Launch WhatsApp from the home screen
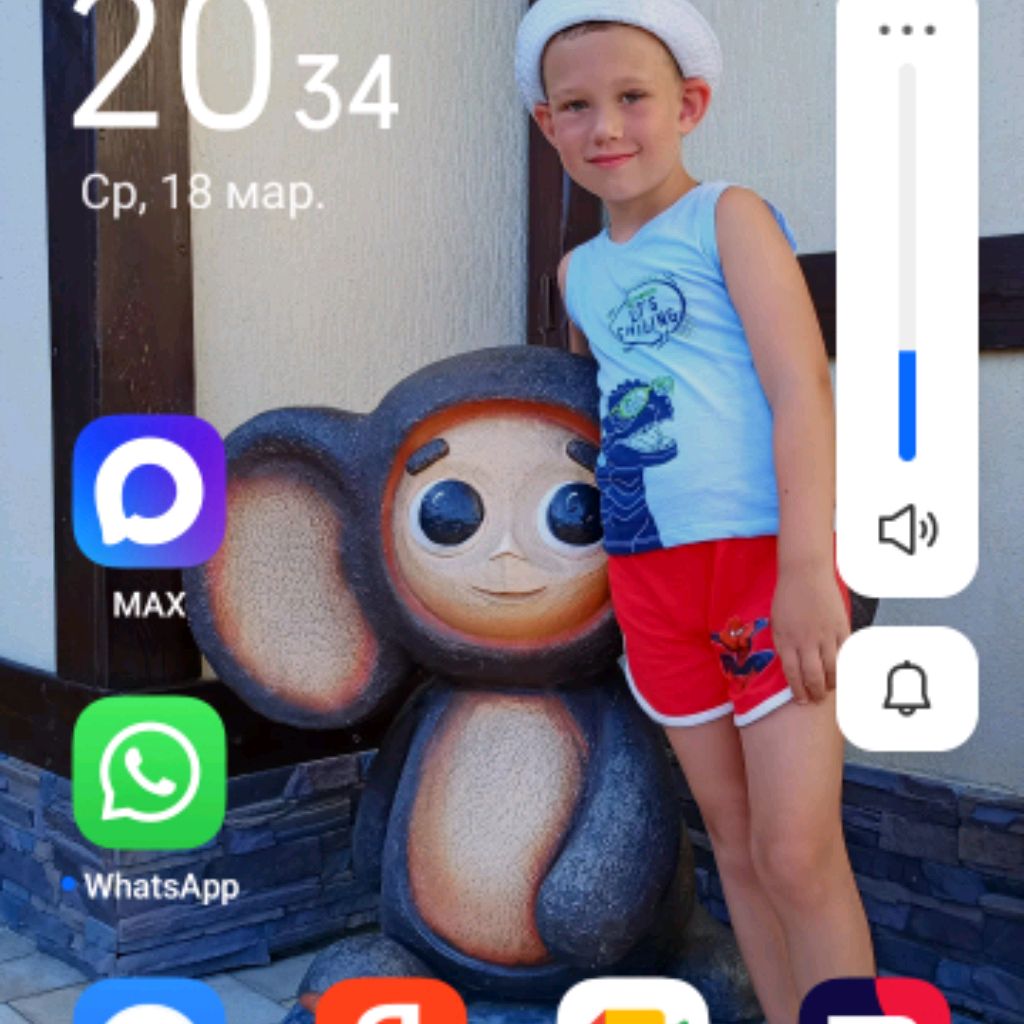Viewport: 1024px width, 1024px height. click(x=149, y=772)
